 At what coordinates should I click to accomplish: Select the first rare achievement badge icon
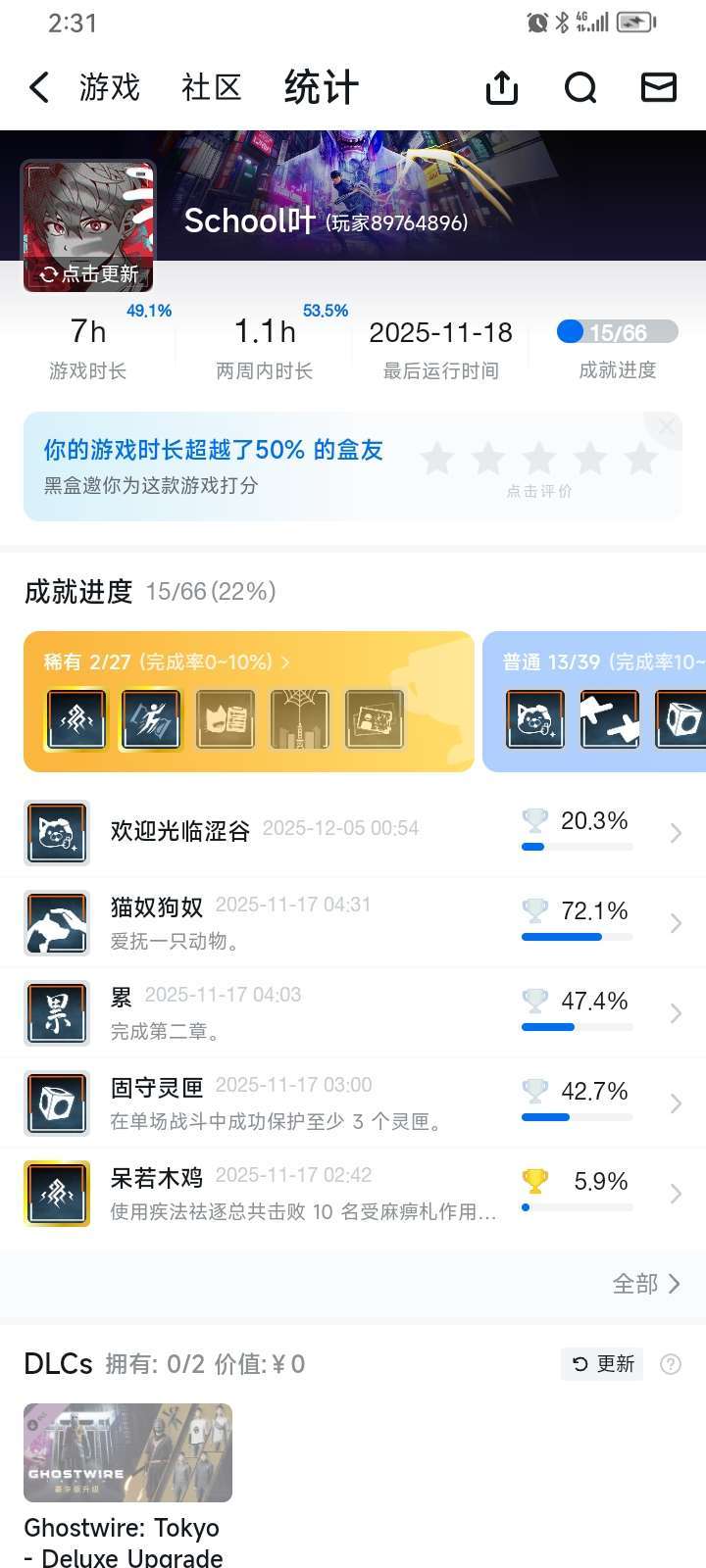[x=76, y=719]
